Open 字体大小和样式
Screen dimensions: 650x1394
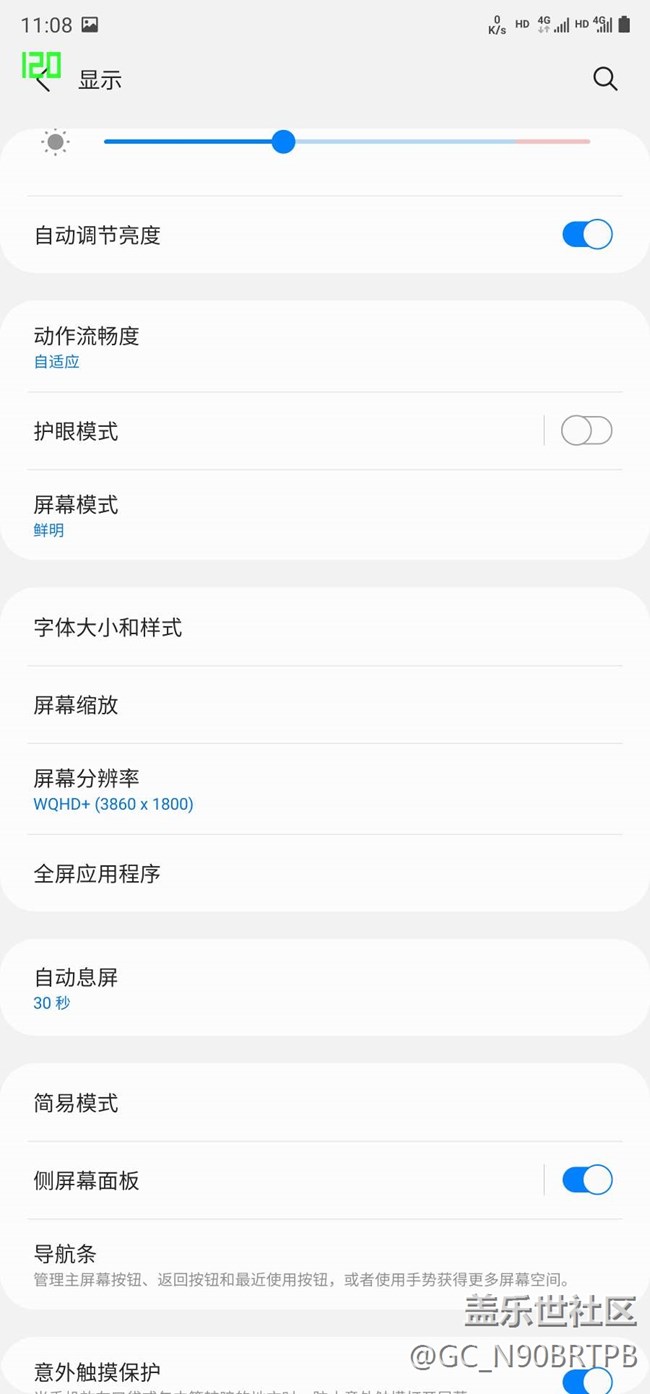pos(200,628)
